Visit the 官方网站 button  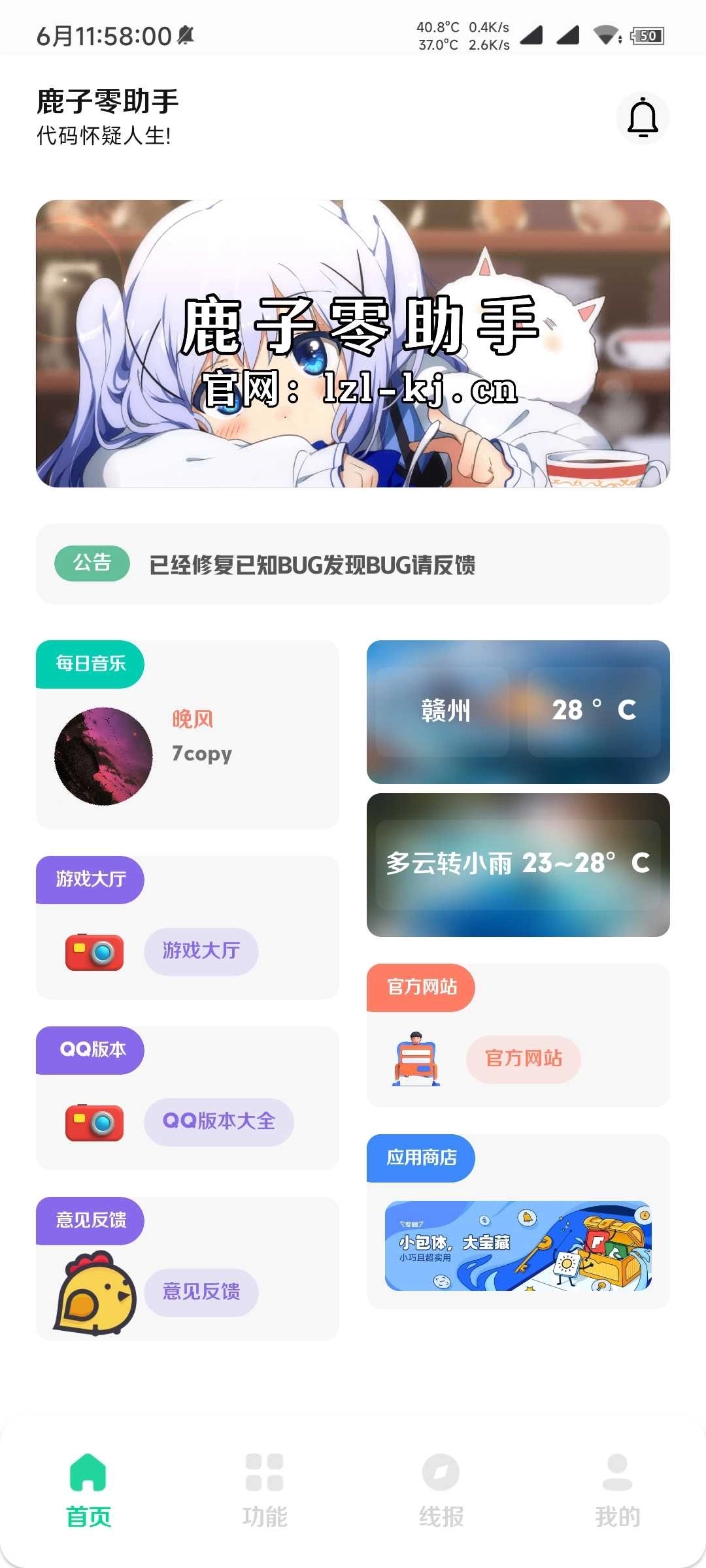coord(524,1059)
